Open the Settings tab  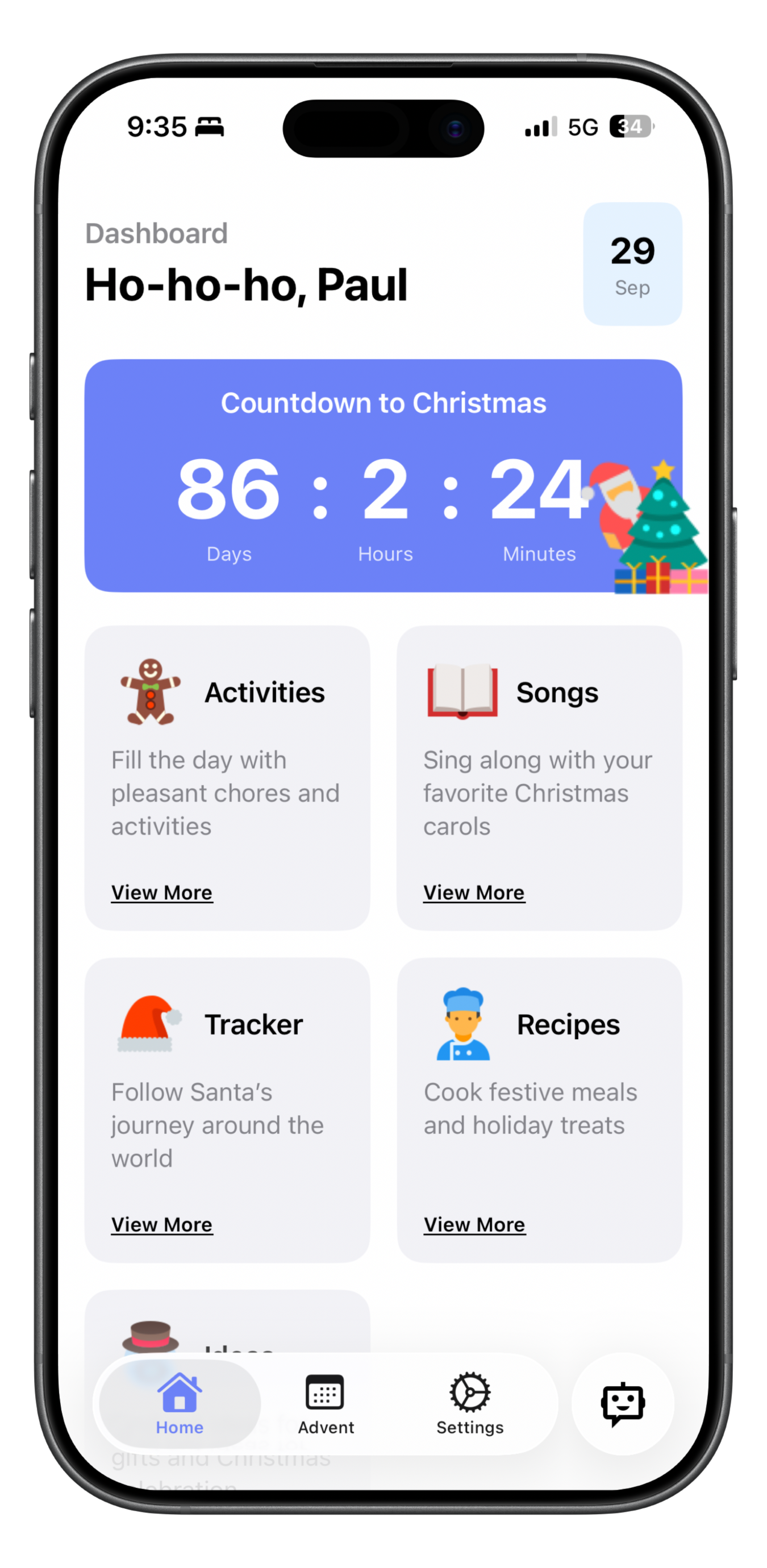click(x=470, y=1404)
